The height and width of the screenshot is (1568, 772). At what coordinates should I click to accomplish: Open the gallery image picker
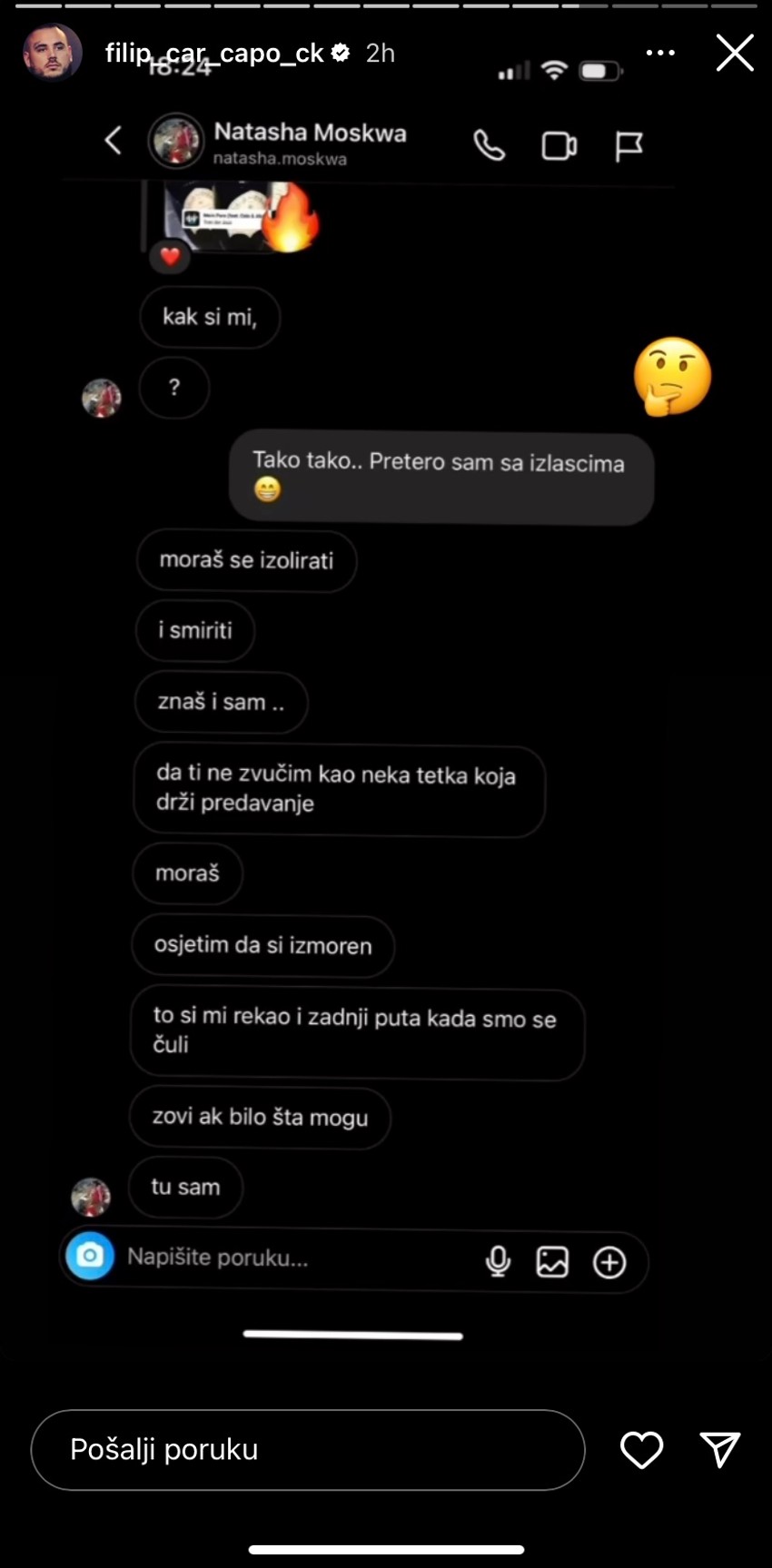pos(552,1261)
